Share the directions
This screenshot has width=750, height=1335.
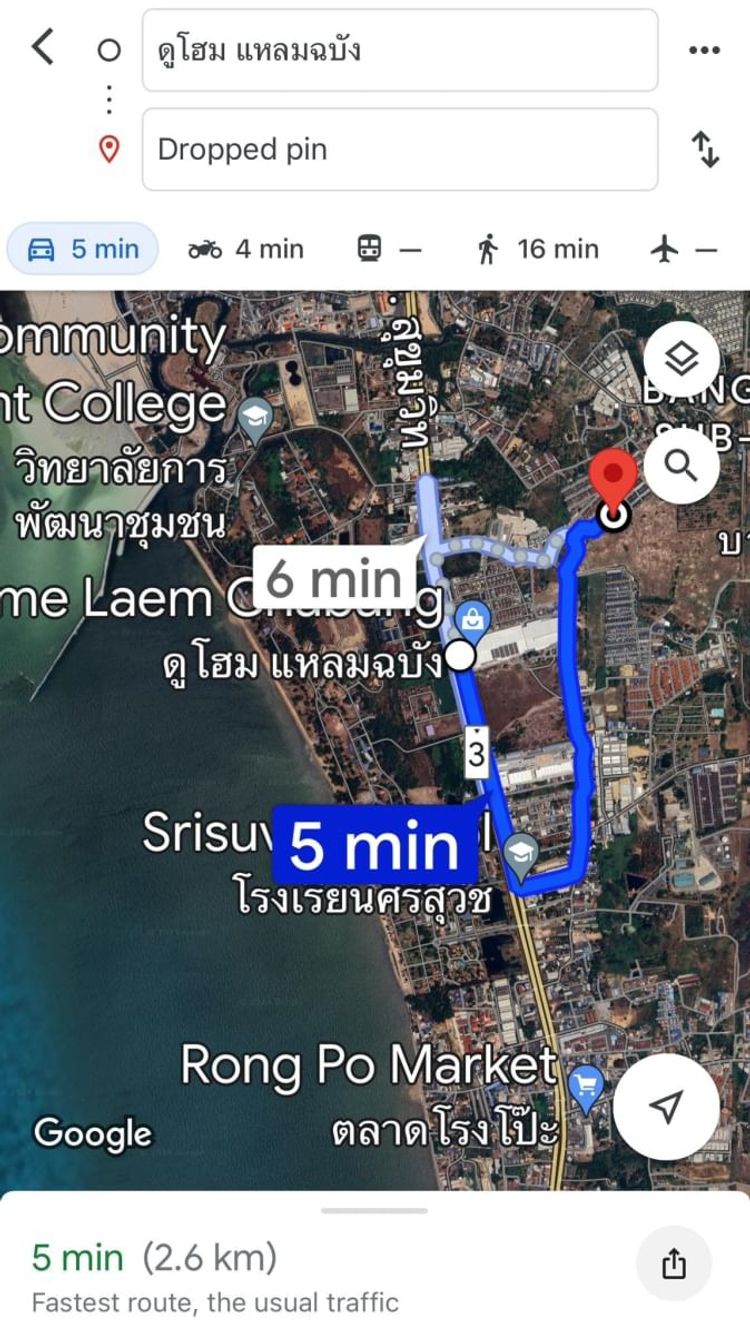pos(674,1264)
